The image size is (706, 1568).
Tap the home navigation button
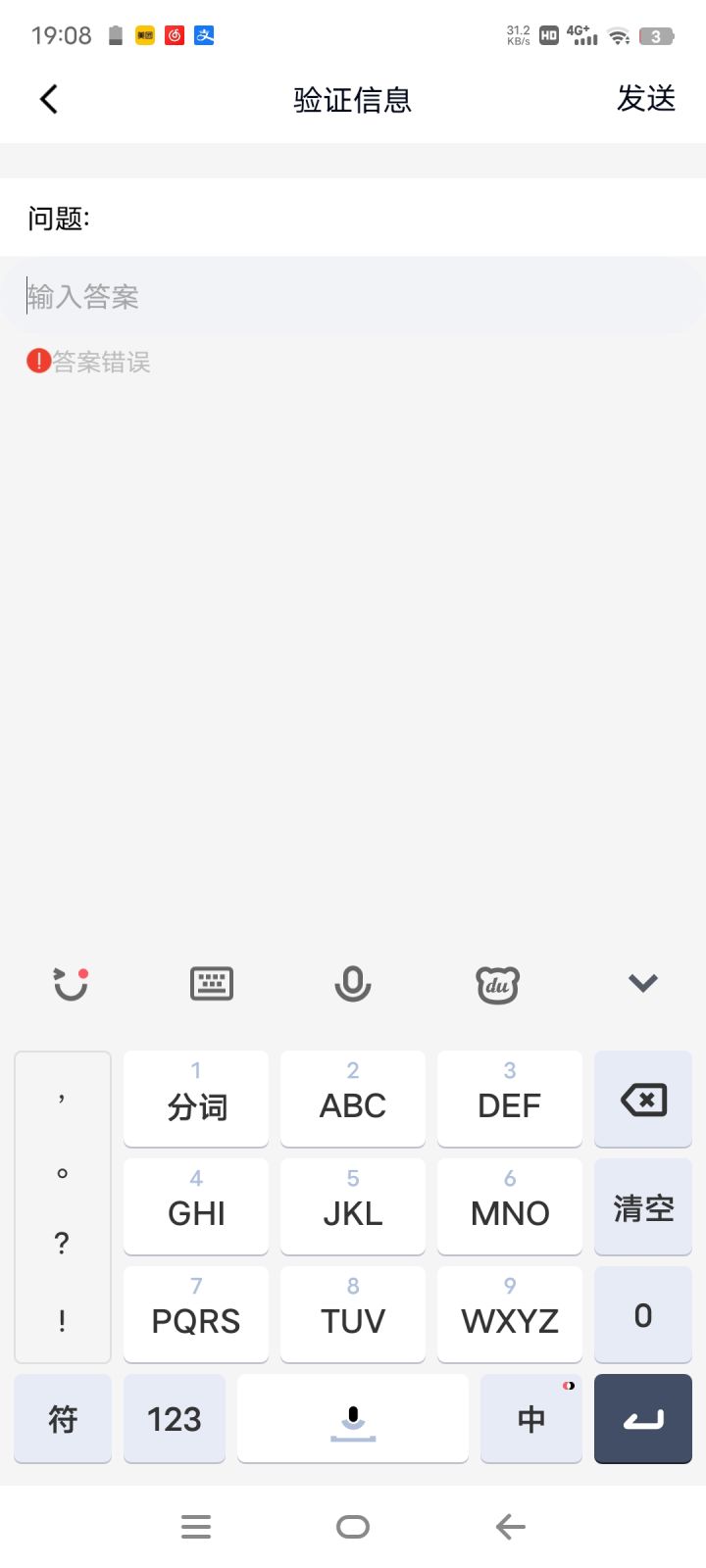[x=353, y=1525]
